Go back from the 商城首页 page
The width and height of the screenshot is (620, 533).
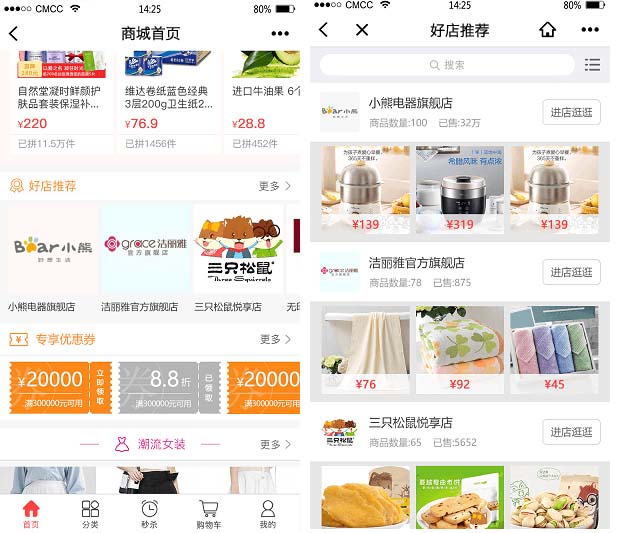[13, 33]
